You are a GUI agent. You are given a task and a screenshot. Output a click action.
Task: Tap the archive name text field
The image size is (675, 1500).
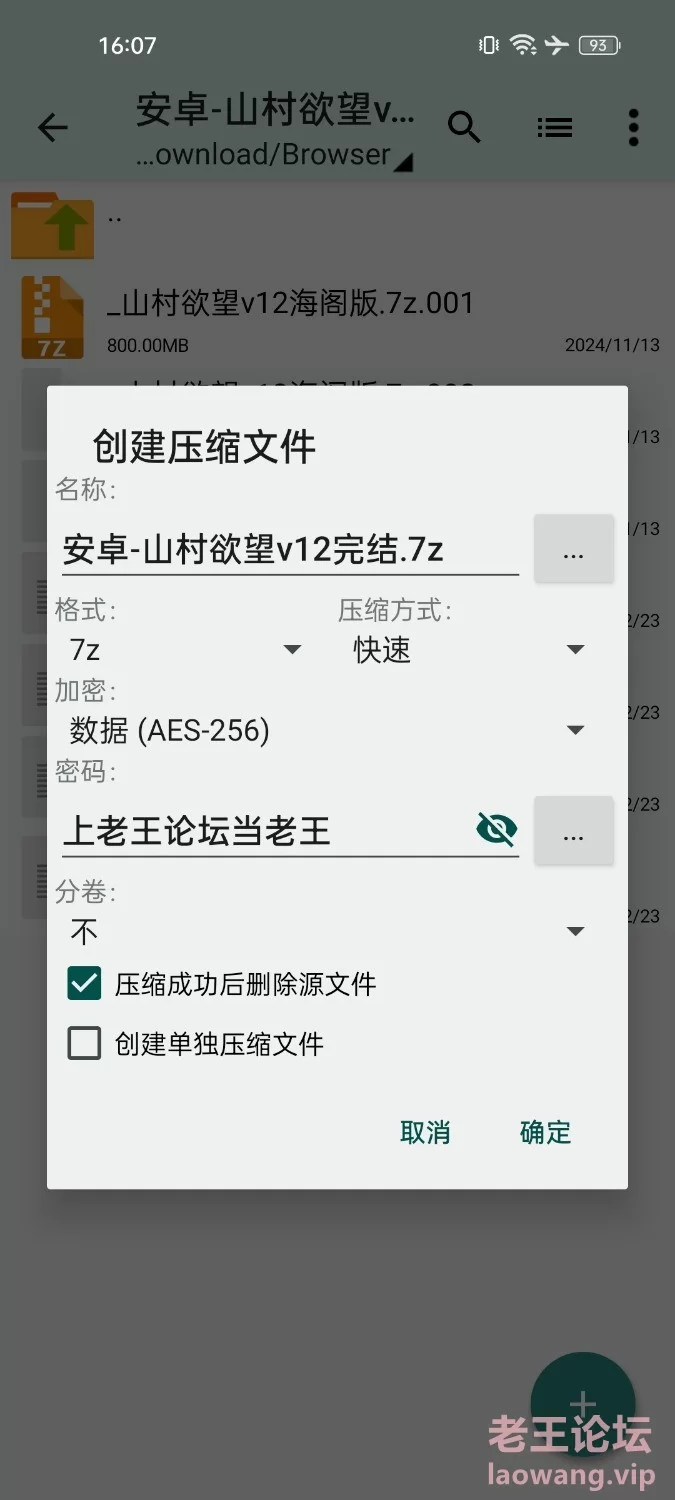(290, 549)
